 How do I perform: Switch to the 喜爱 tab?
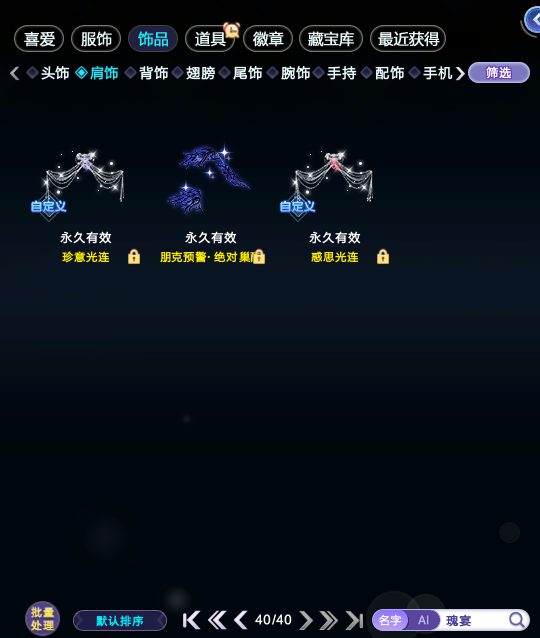(x=39, y=39)
